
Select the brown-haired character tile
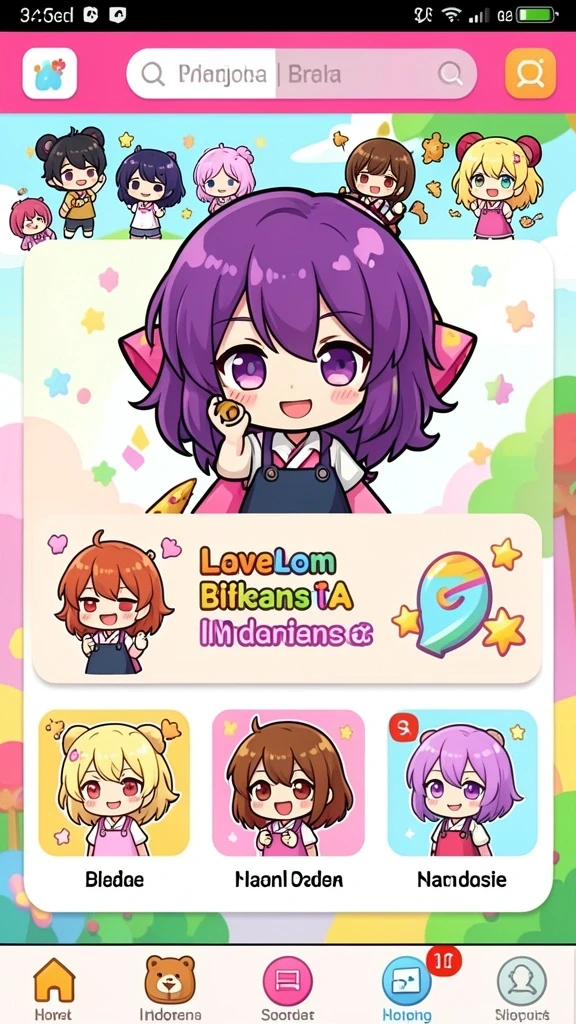(288, 783)
